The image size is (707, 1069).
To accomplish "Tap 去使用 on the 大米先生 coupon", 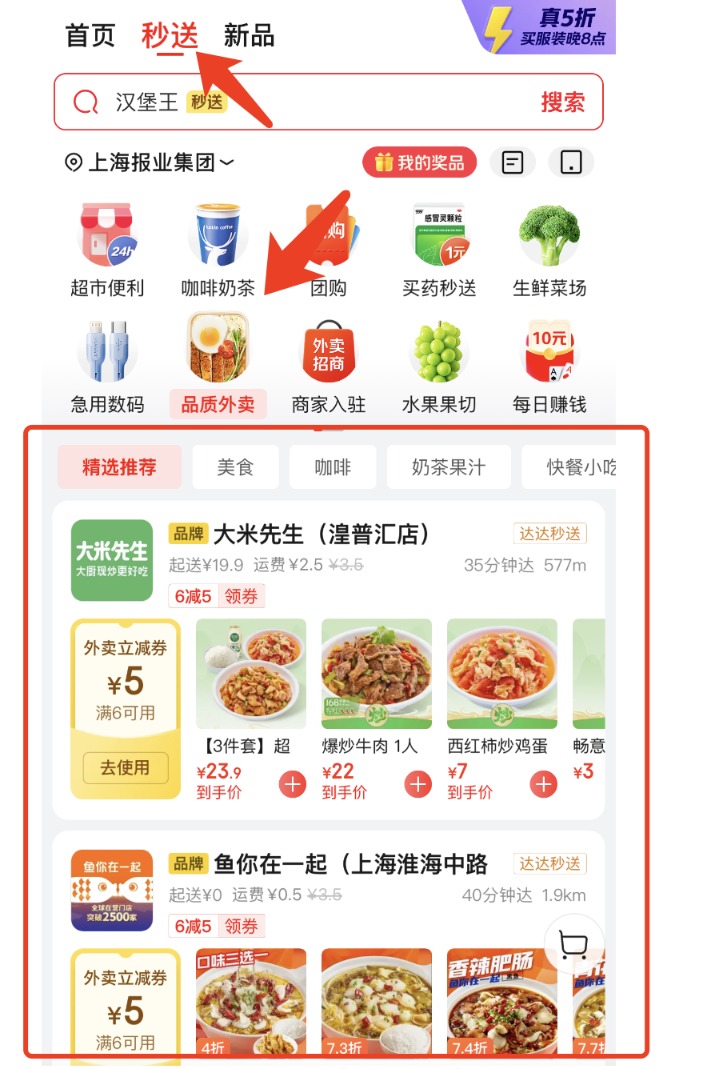I will pos(125,768).
